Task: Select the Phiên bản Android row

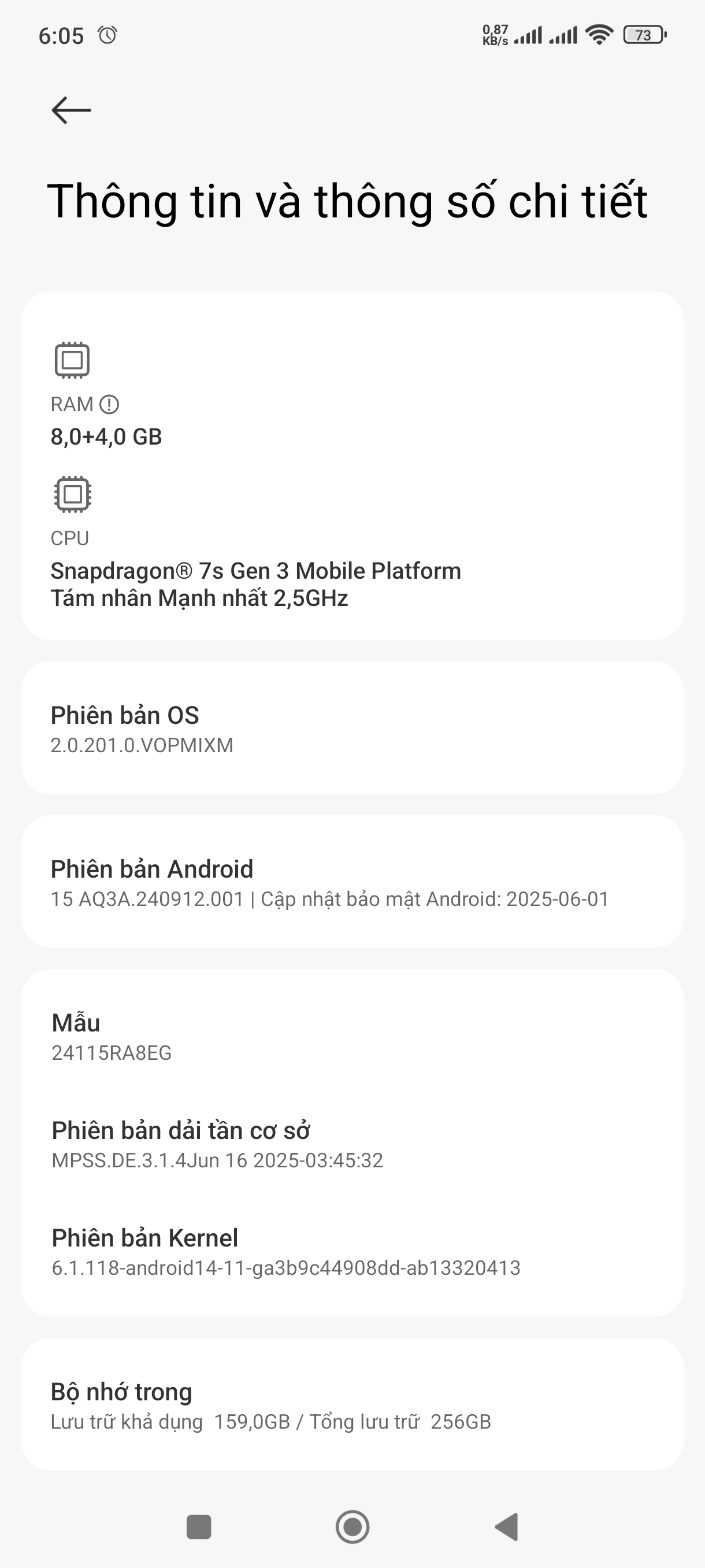Action: tap(351, 881)
